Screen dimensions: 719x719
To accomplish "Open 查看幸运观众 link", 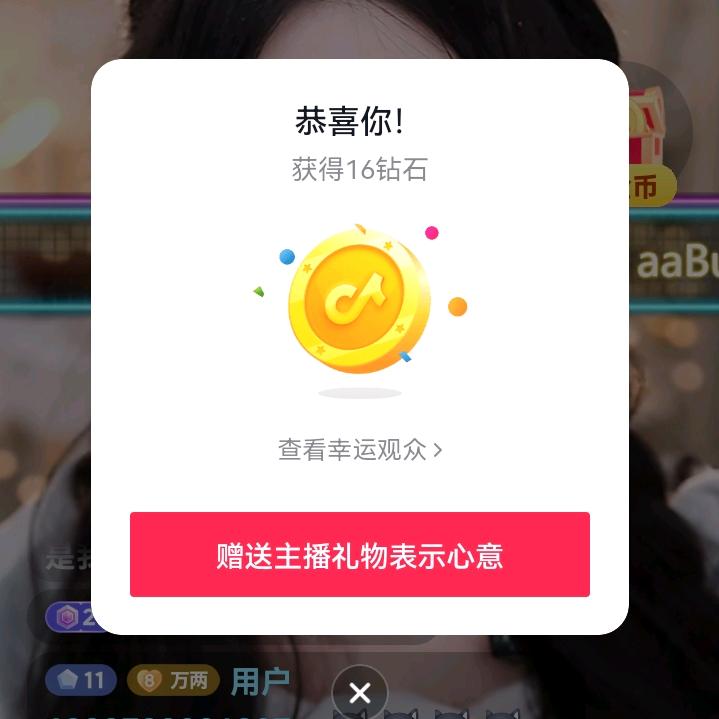I will 360,449.
